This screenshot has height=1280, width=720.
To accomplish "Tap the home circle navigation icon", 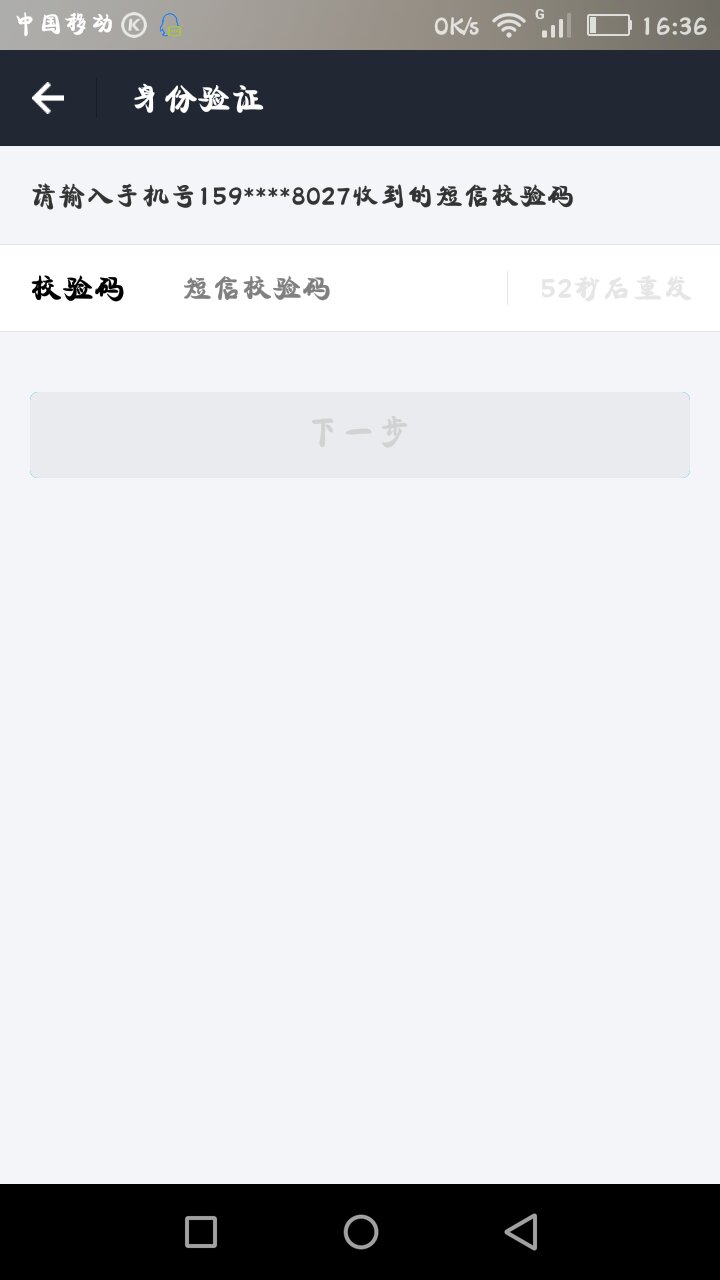I will click(x=360, y=1232).
